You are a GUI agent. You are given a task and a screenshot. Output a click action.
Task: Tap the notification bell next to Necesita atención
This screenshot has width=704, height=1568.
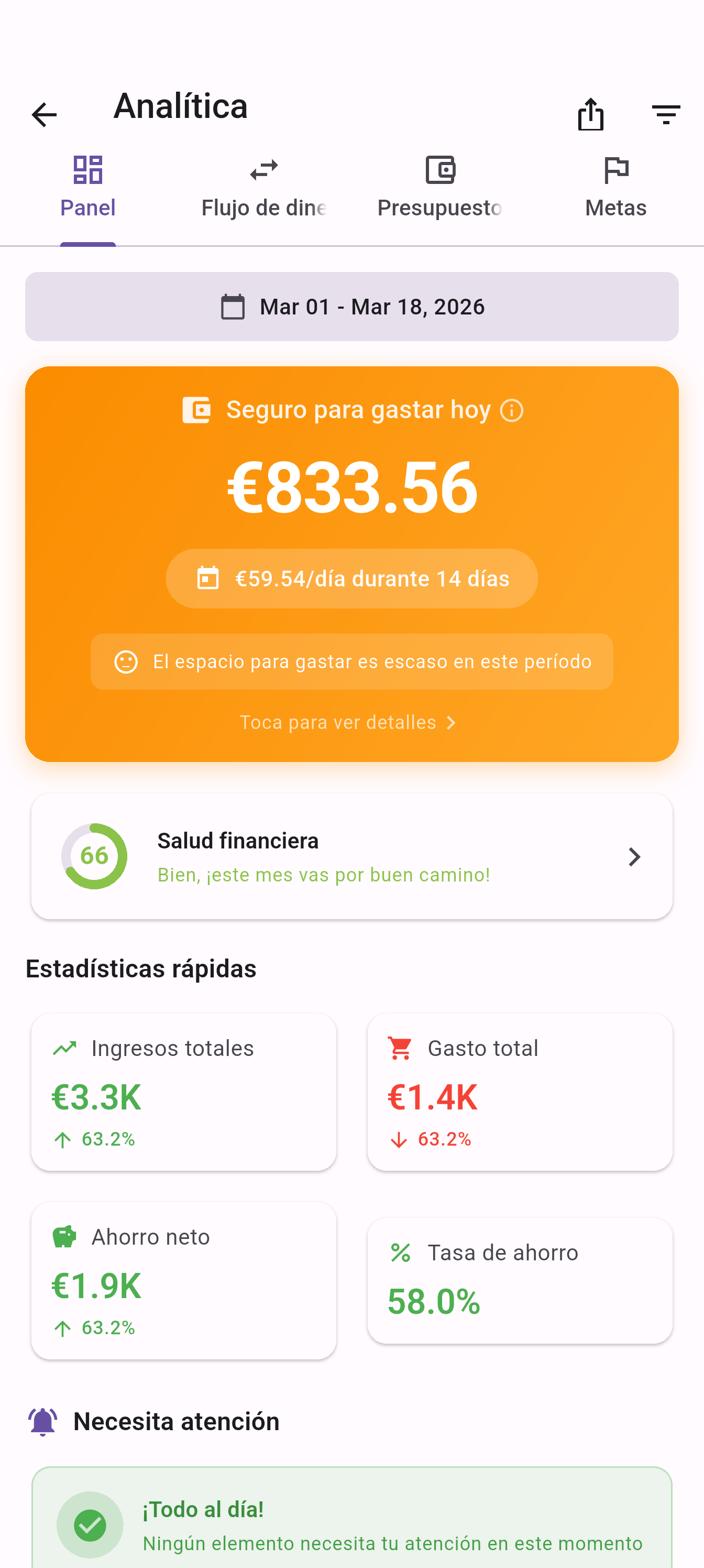point(41,1421)
